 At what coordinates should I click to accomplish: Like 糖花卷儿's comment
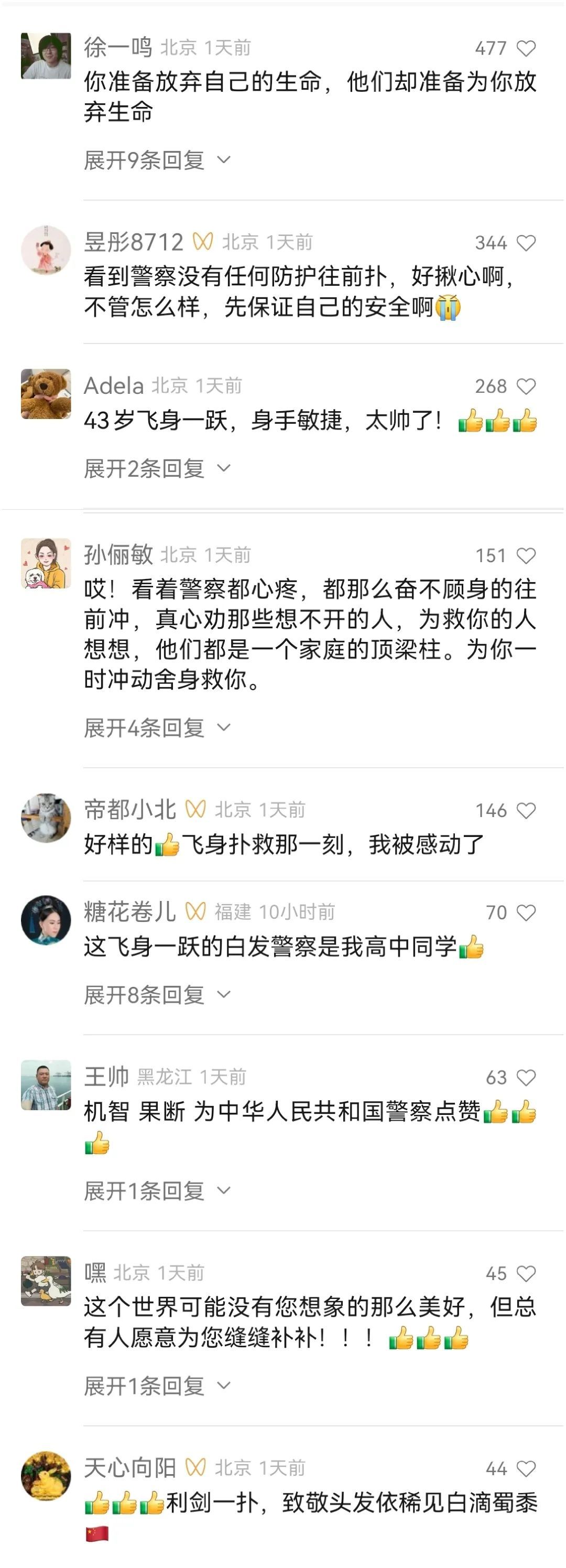click(525, 912)
